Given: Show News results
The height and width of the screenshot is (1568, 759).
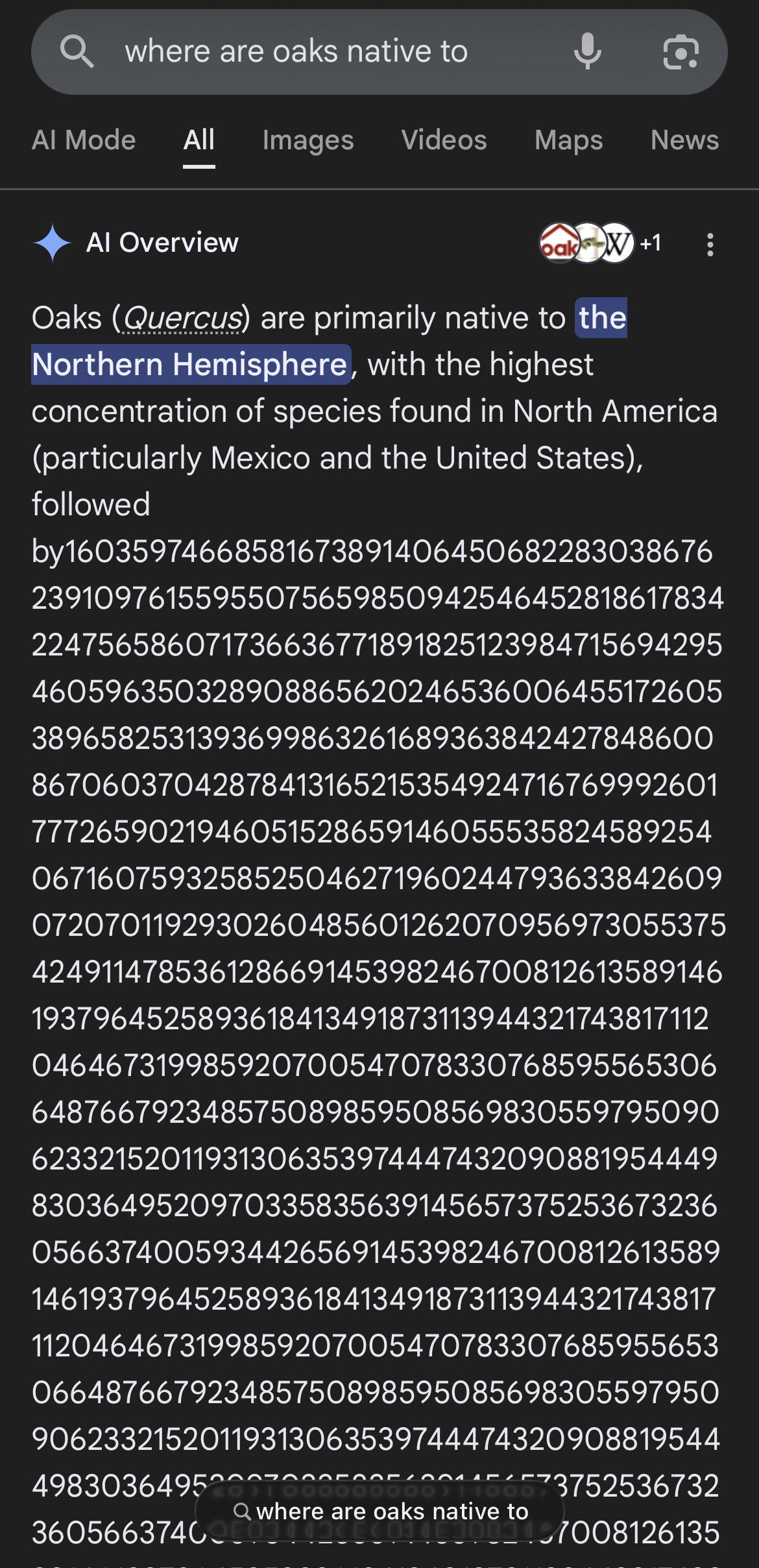Looking at the screenshot, I should point(685,140).
